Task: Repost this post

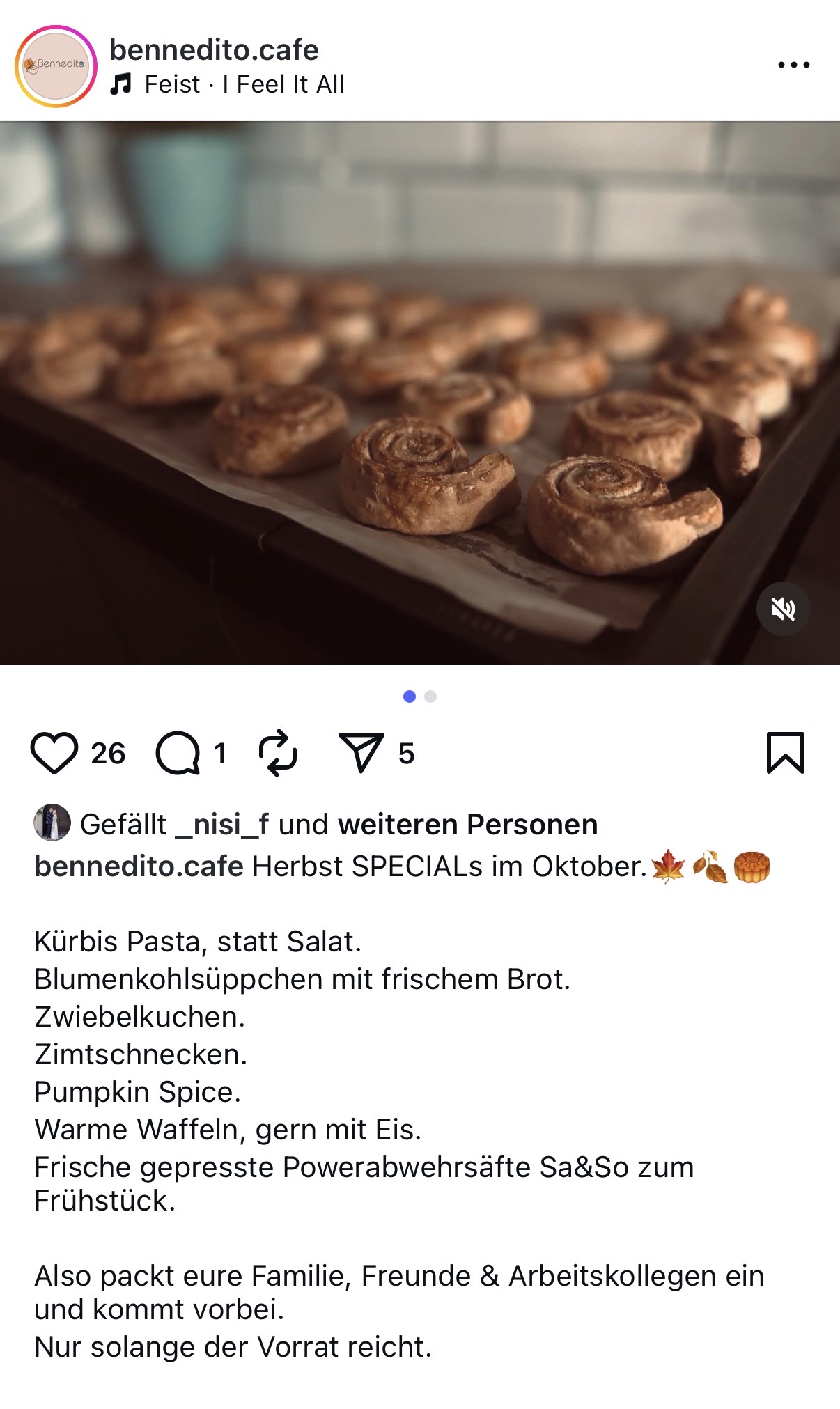Action: (x=278, y=753)
